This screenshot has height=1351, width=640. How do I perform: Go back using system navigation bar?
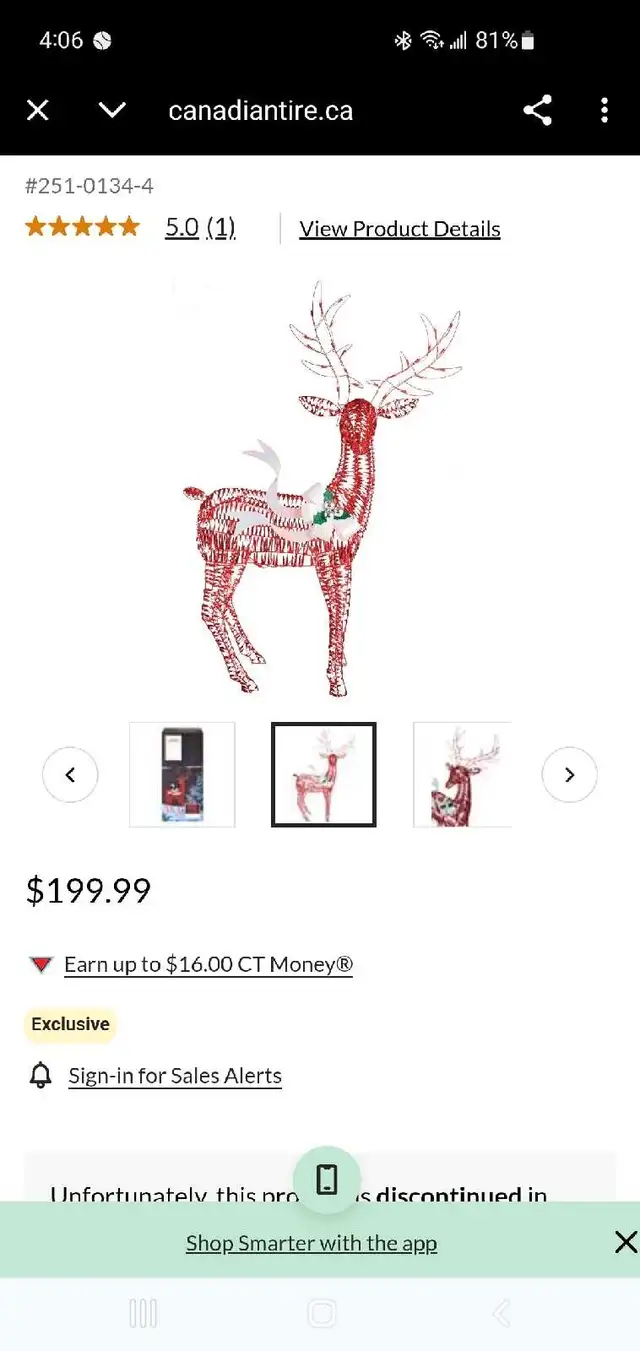pos(501,1313)
